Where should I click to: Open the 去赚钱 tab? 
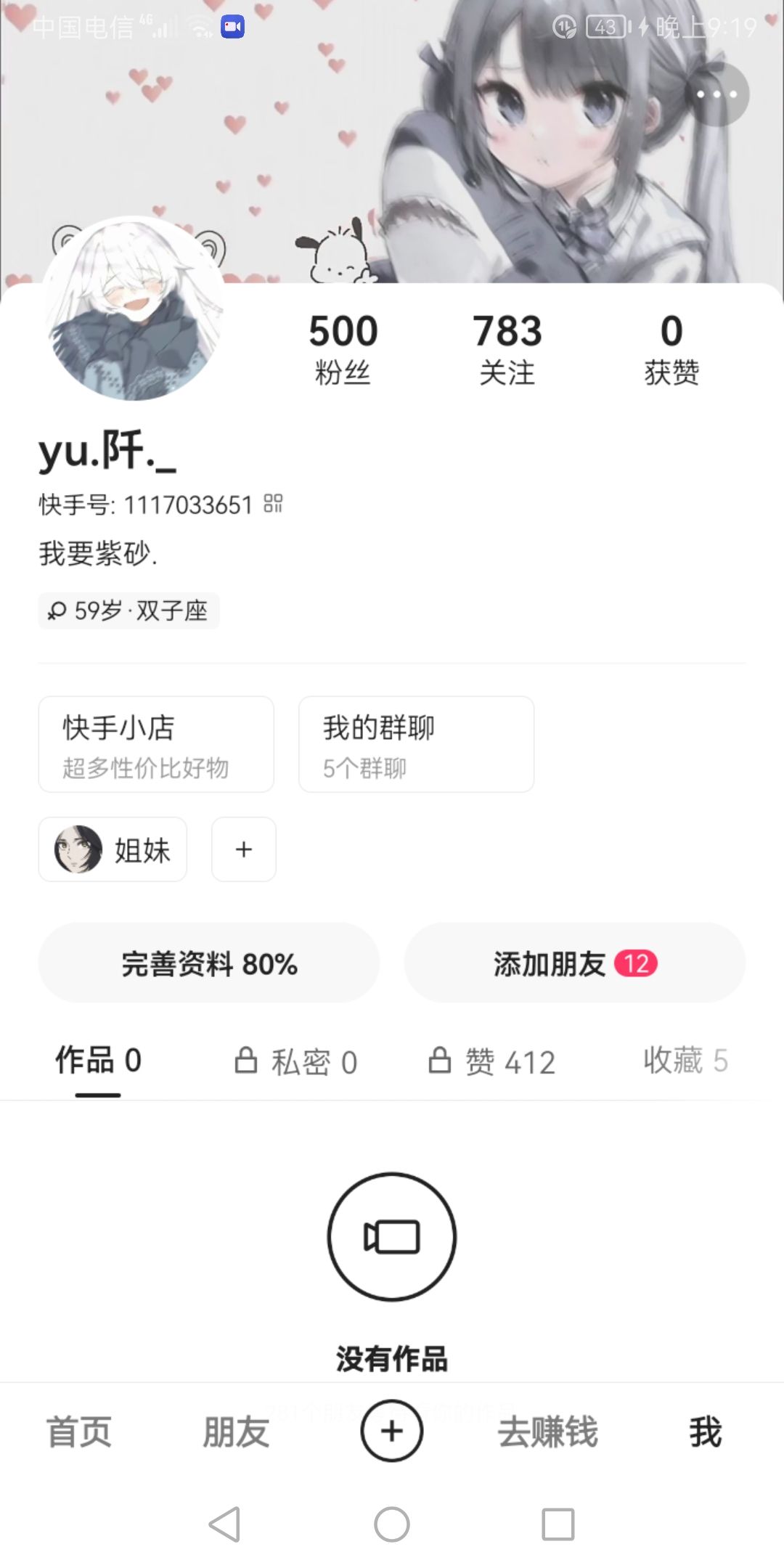point(547,1432)
